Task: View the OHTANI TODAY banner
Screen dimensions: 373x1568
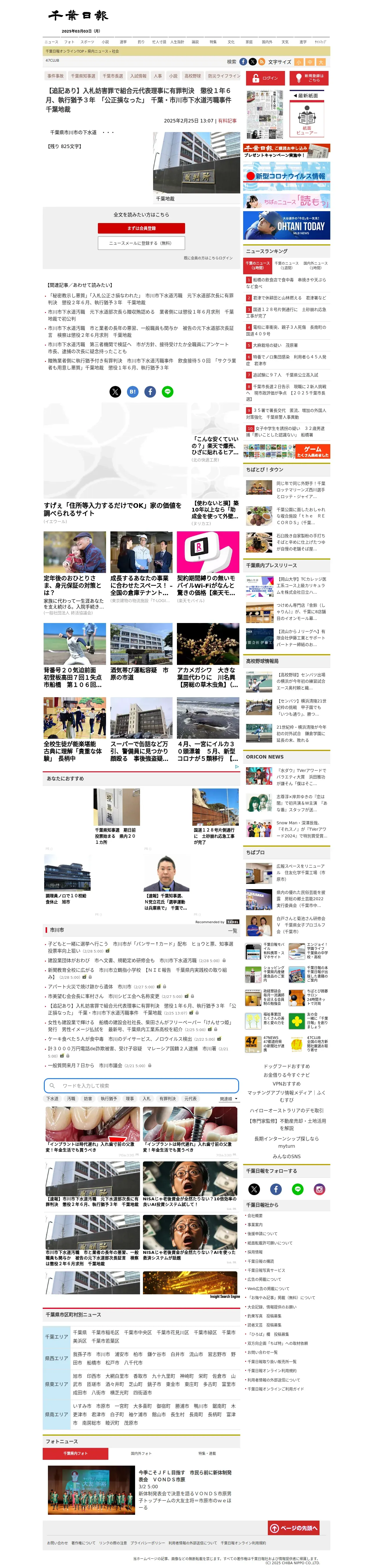Action: 287,226
